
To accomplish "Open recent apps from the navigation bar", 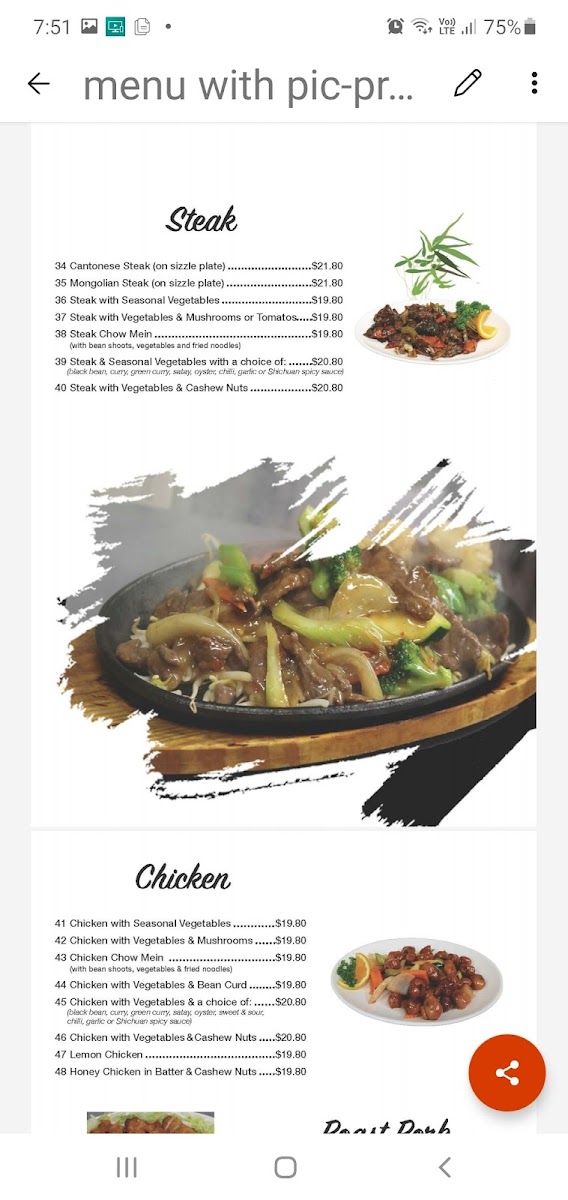I will click(126, 1167).
